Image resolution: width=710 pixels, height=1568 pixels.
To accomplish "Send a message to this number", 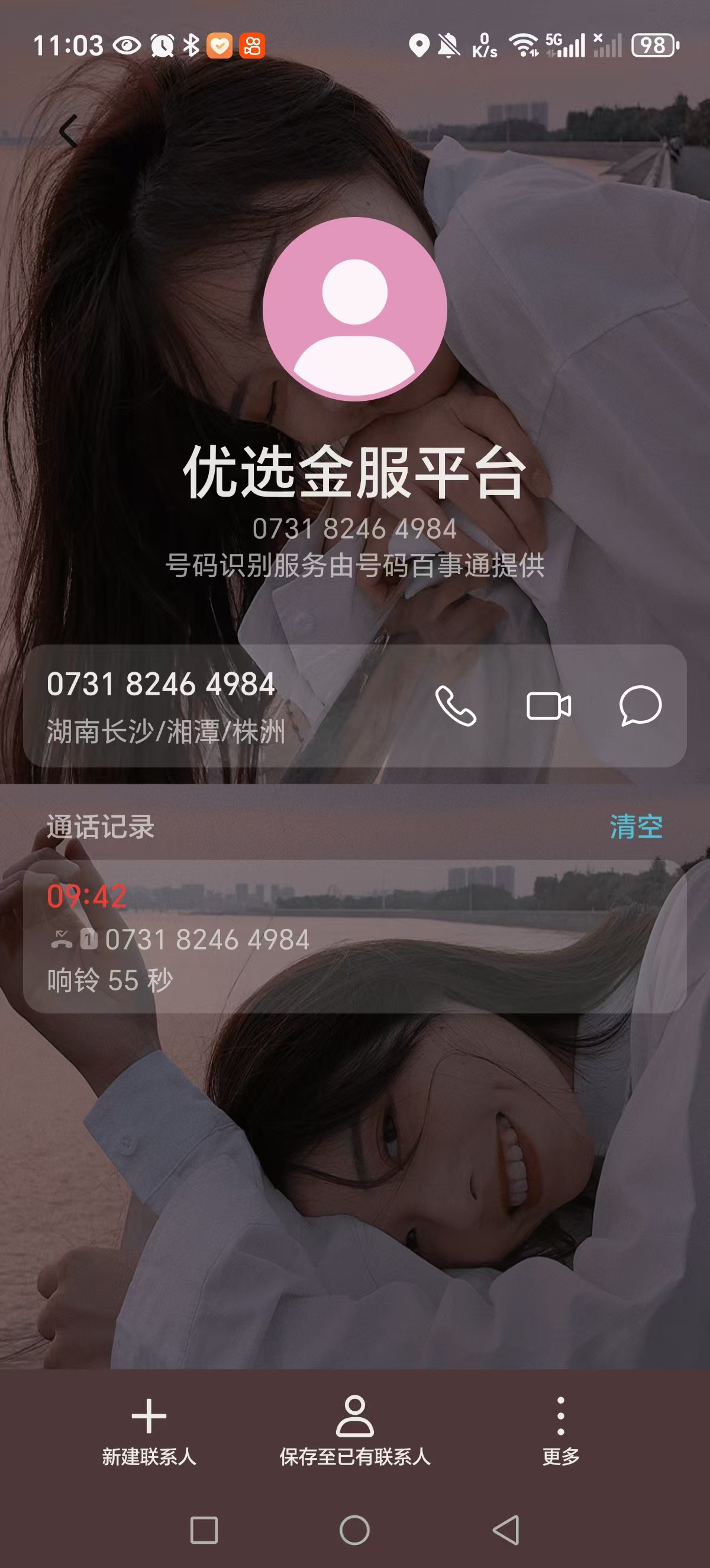I will click(x=640, y=706).
